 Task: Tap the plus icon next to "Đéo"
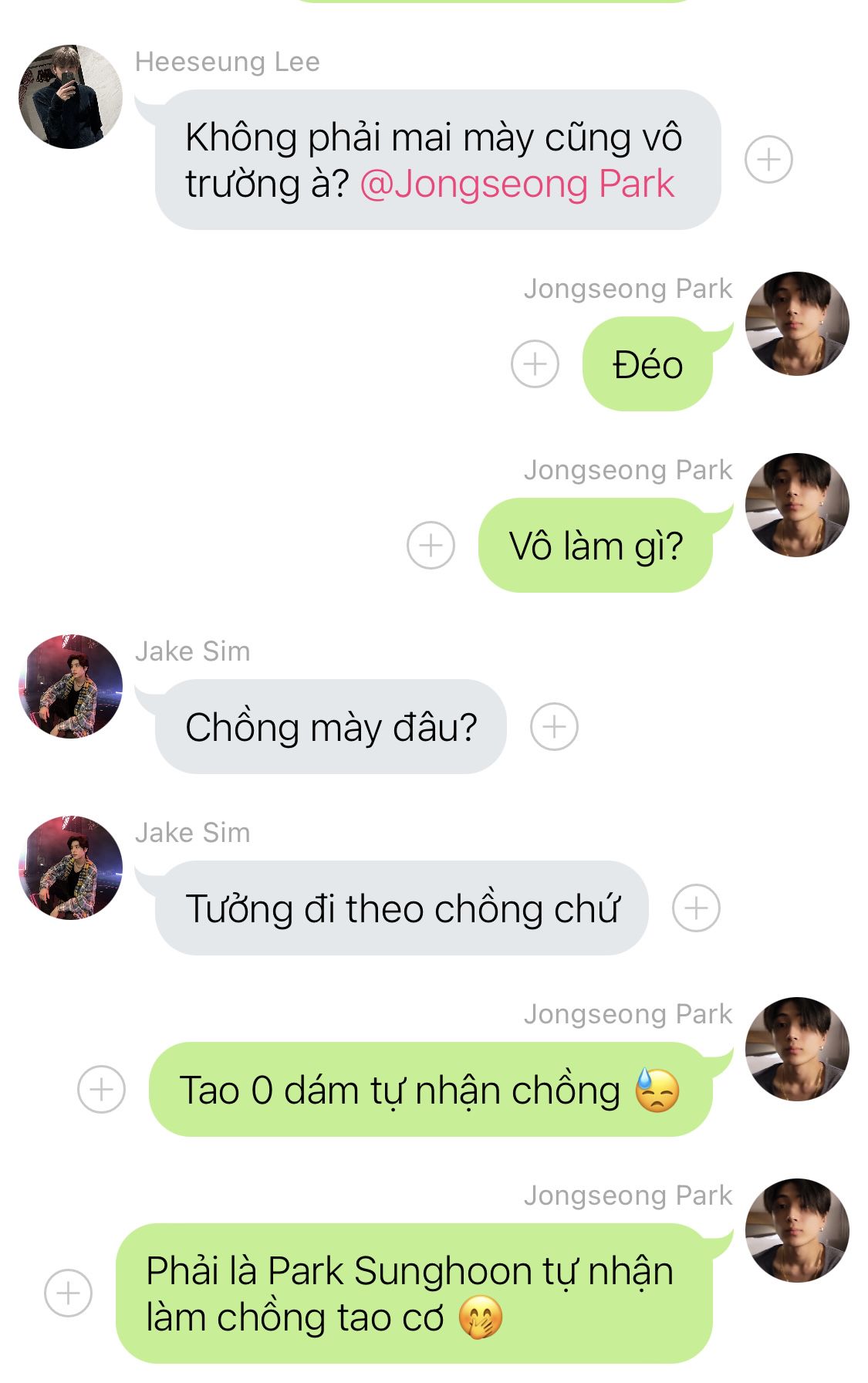535,364
